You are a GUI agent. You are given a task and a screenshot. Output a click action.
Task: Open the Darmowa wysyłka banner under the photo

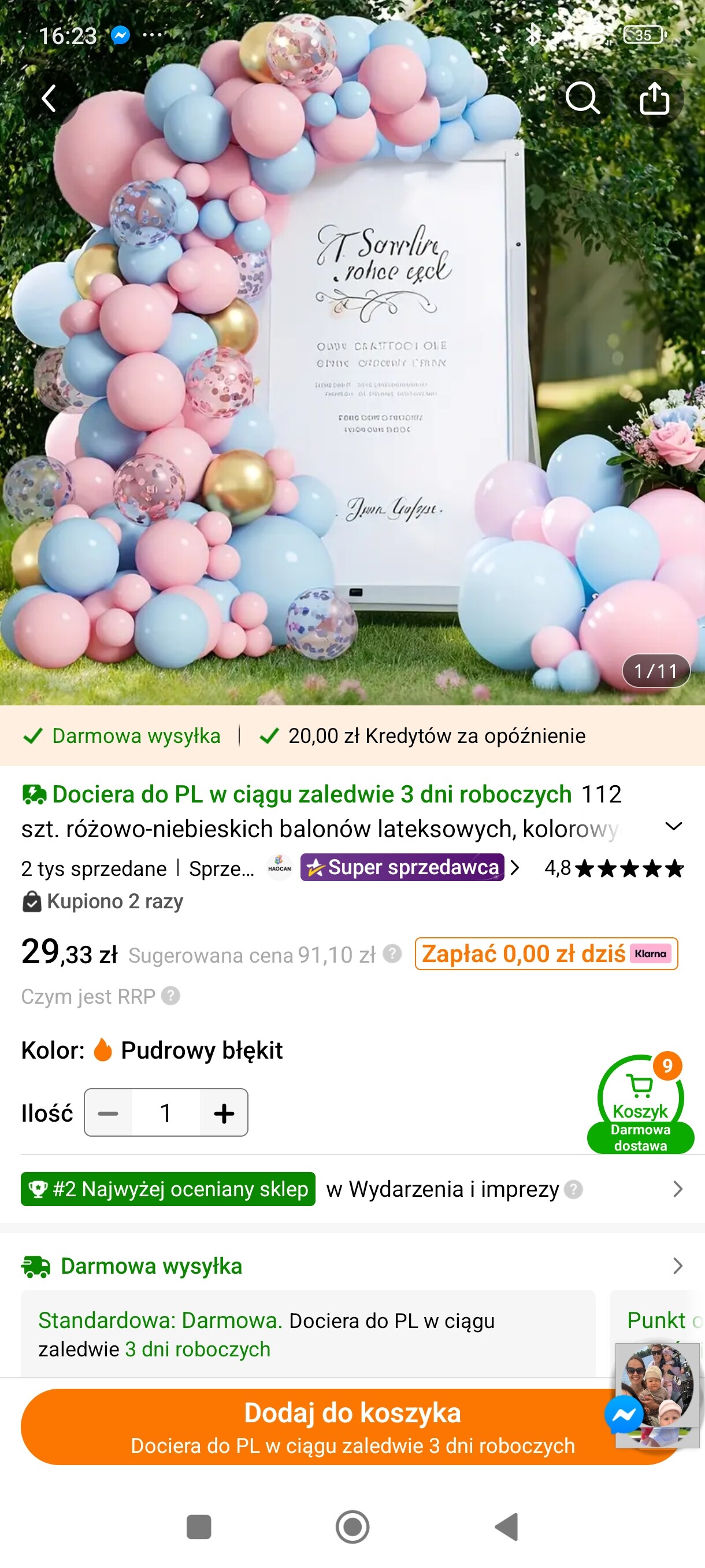[x=122, y=736]
